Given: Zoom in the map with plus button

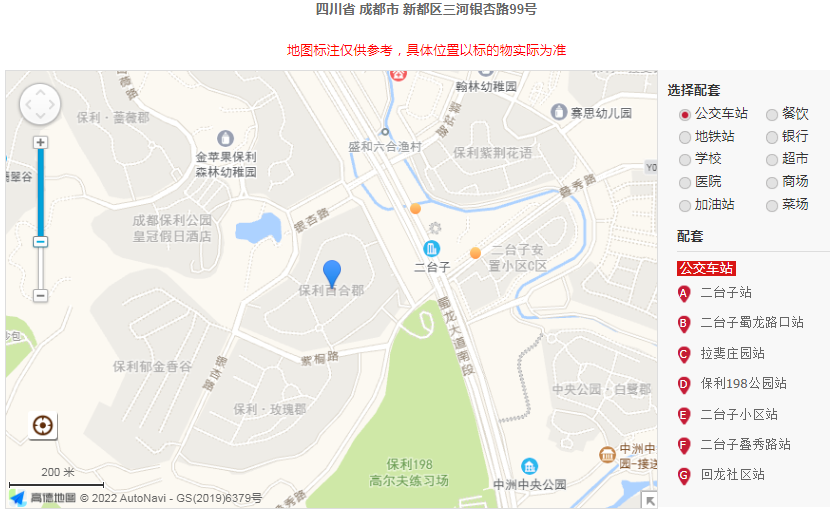Looking at the screenshot, I should [x=41, y=143].
